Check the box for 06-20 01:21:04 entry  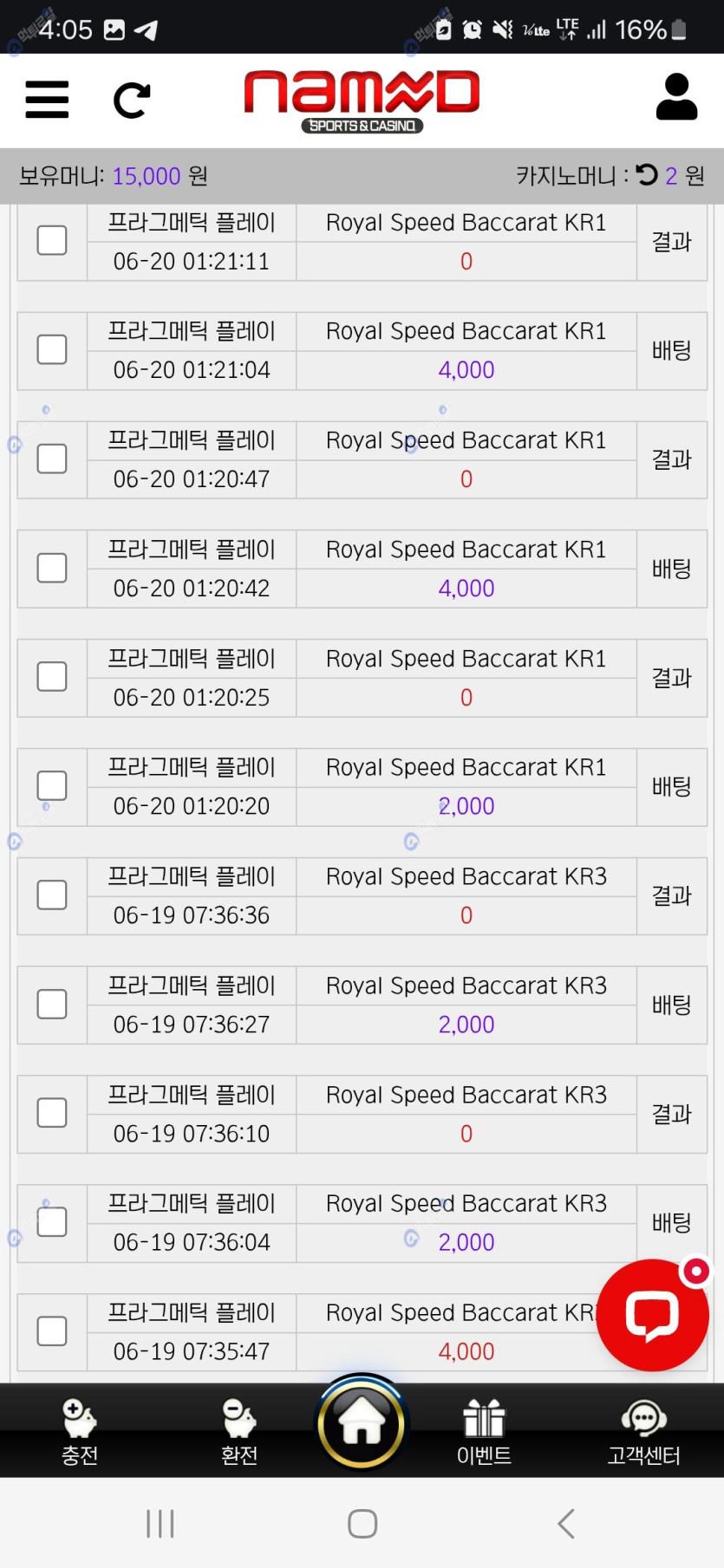point(52,350)
